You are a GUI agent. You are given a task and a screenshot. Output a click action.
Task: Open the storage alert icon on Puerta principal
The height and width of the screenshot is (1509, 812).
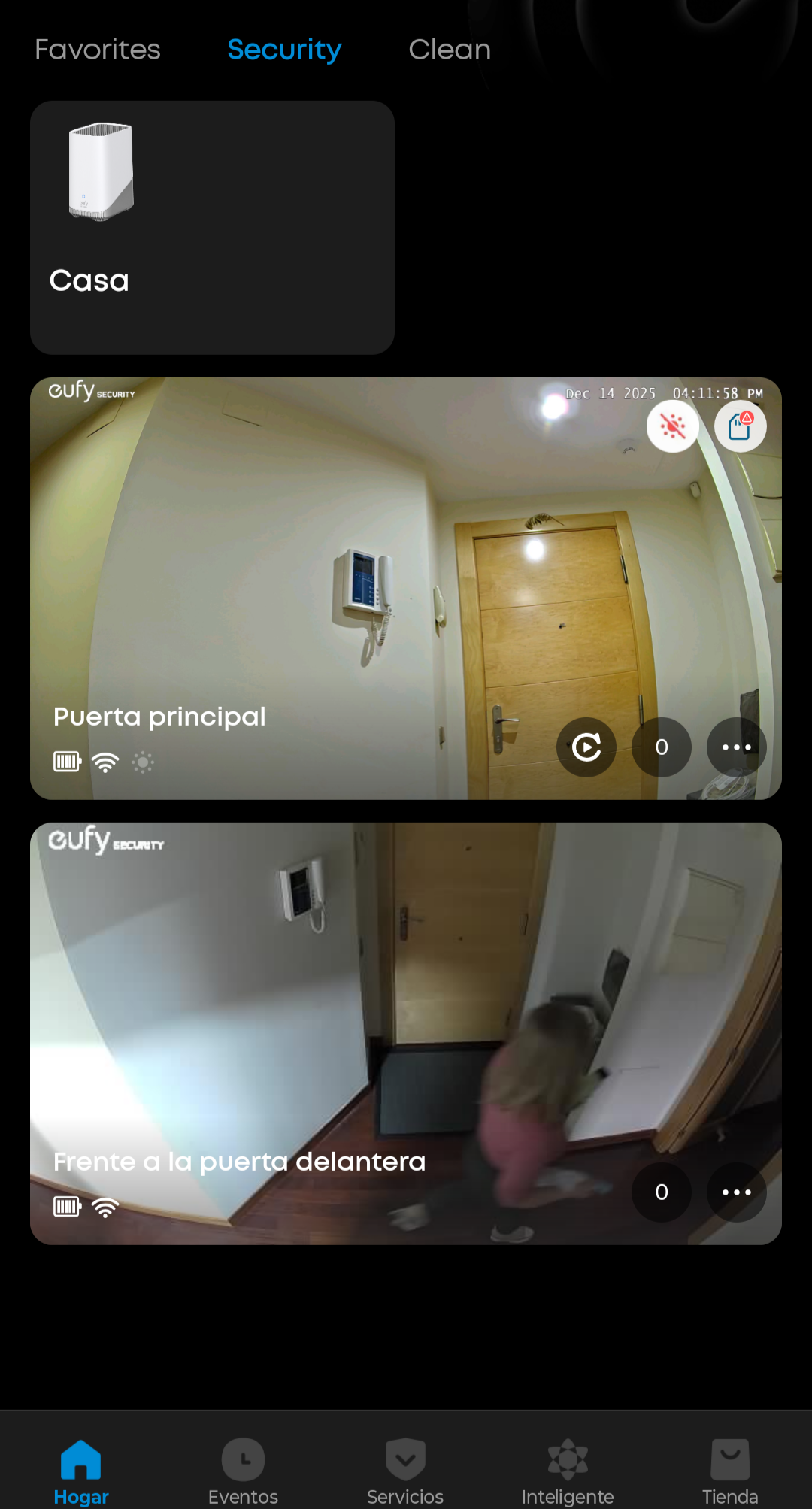(x=740, y=426)
